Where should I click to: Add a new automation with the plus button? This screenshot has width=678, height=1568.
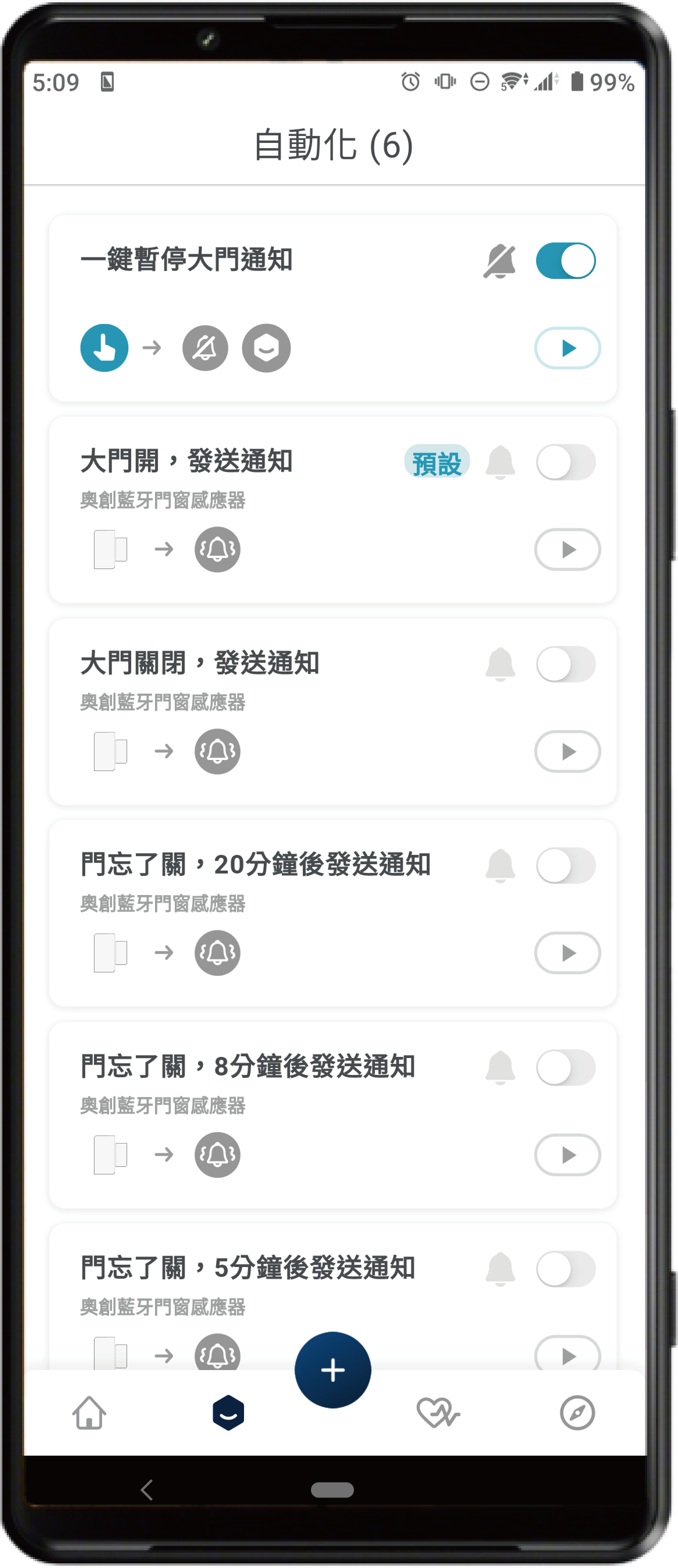[x=333, y=1370]
